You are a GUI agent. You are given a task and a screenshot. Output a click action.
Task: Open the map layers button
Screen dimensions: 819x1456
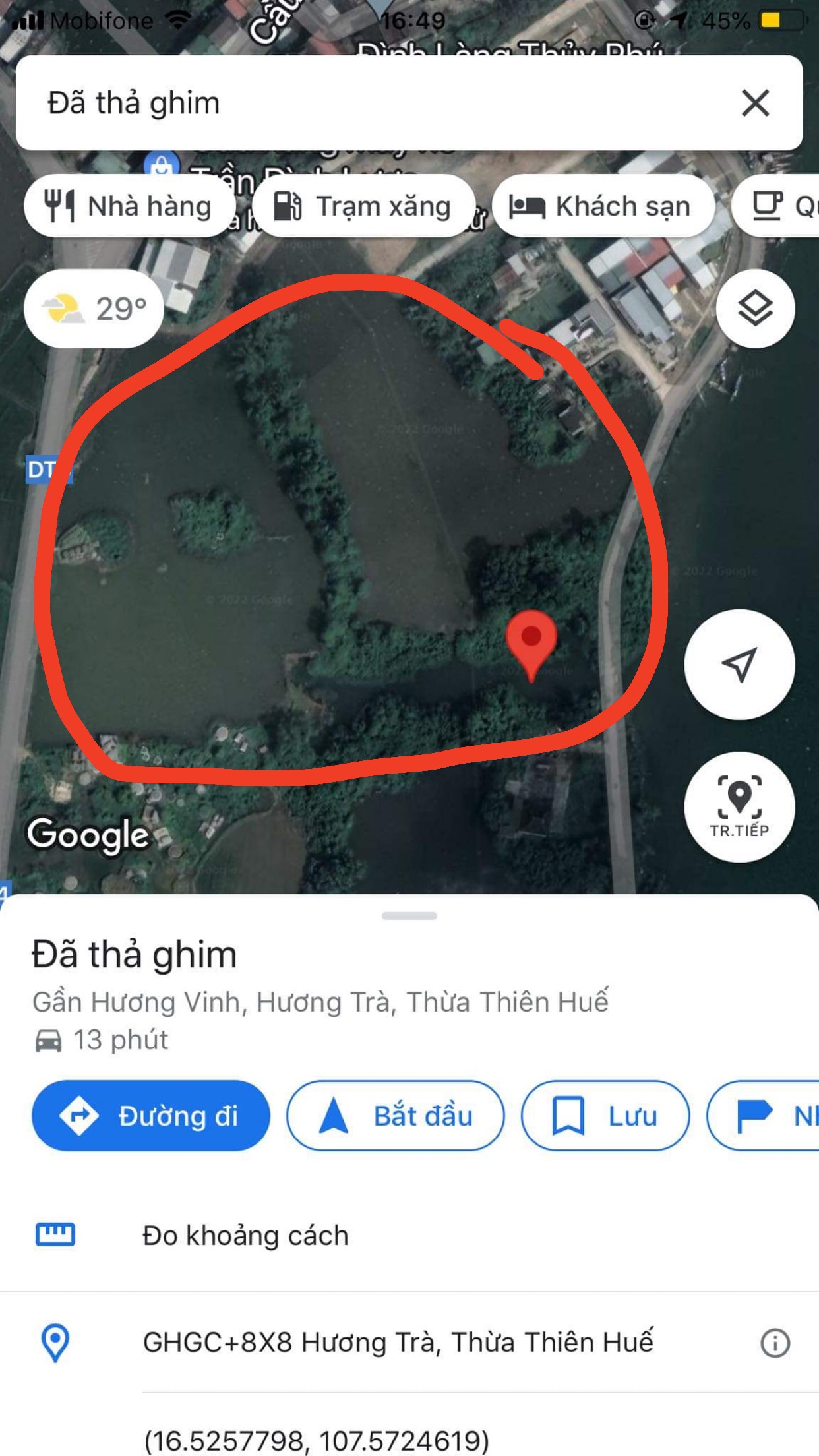(755, 309)
